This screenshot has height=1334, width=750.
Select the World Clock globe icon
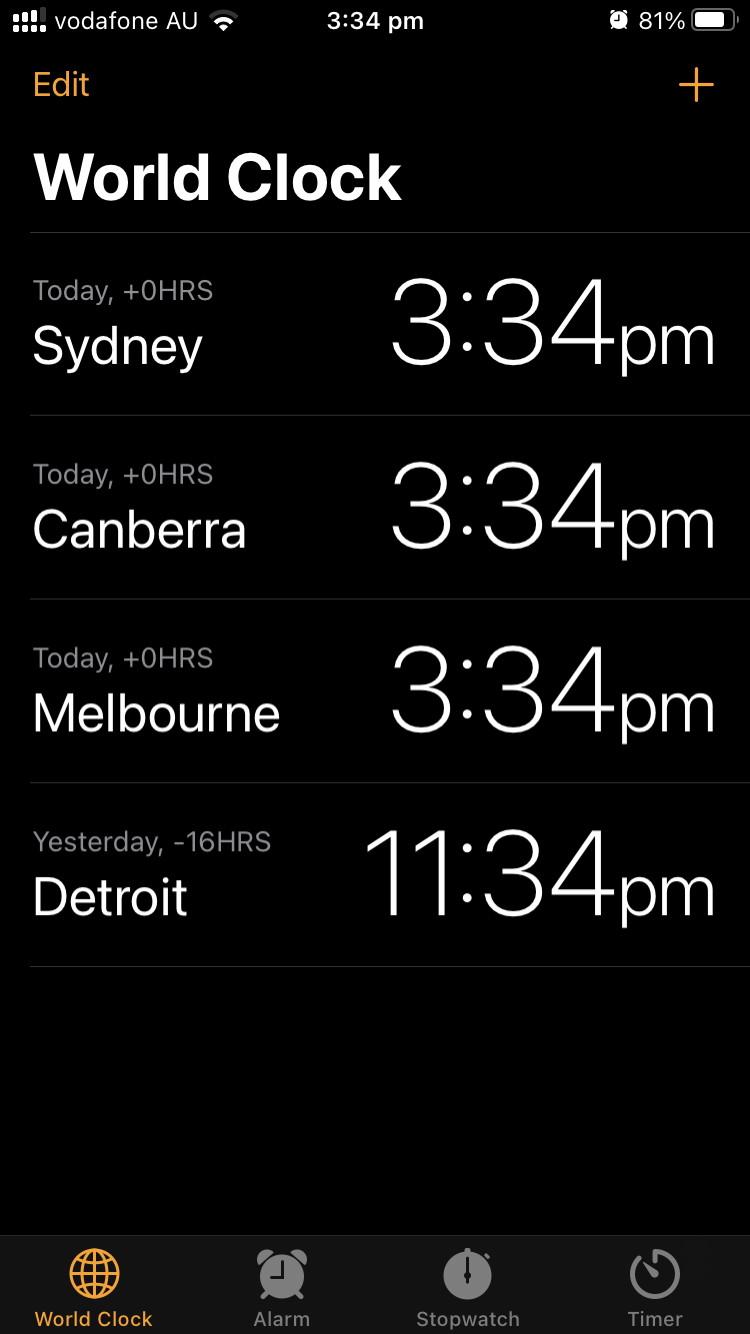click(93, 1272)
